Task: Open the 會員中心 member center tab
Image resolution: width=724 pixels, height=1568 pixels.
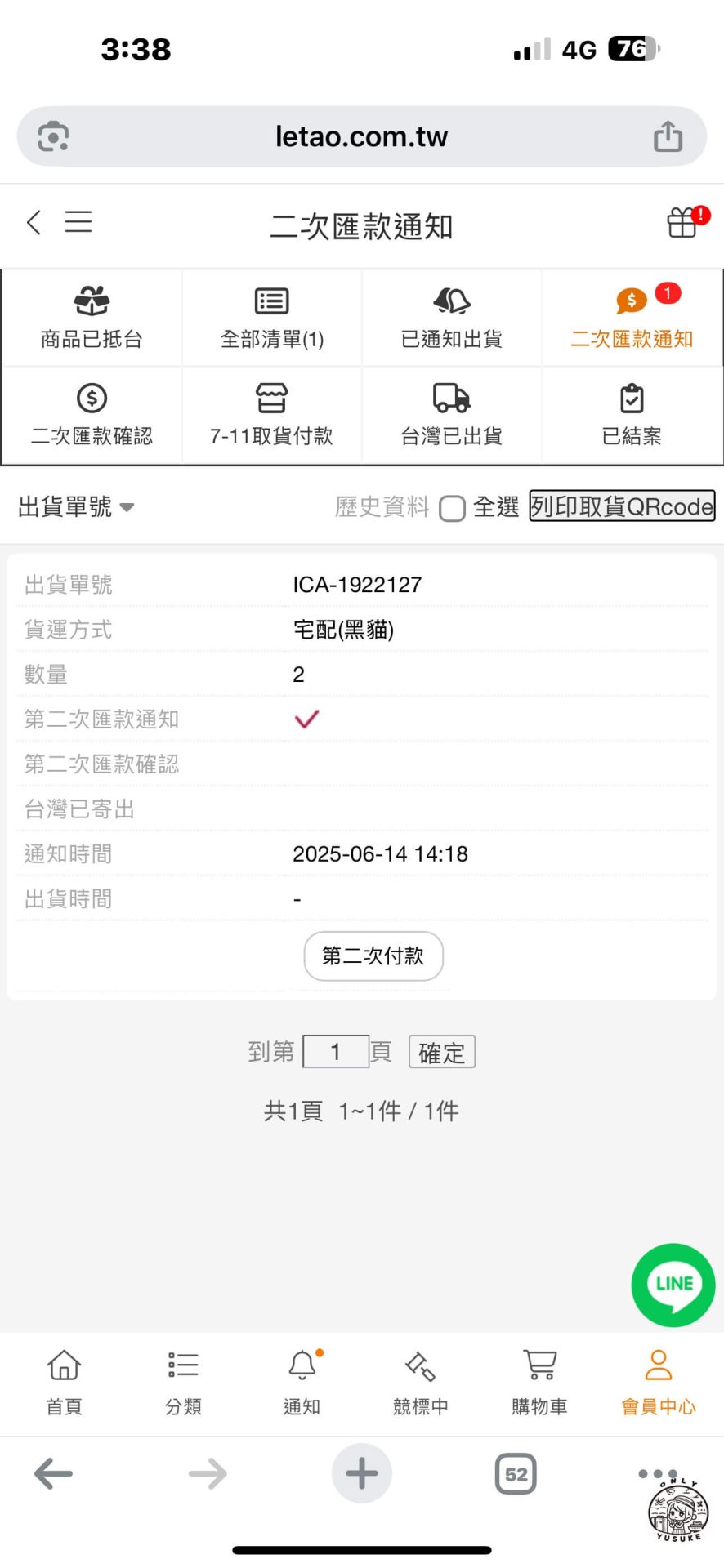Action: pos(658,1382)
